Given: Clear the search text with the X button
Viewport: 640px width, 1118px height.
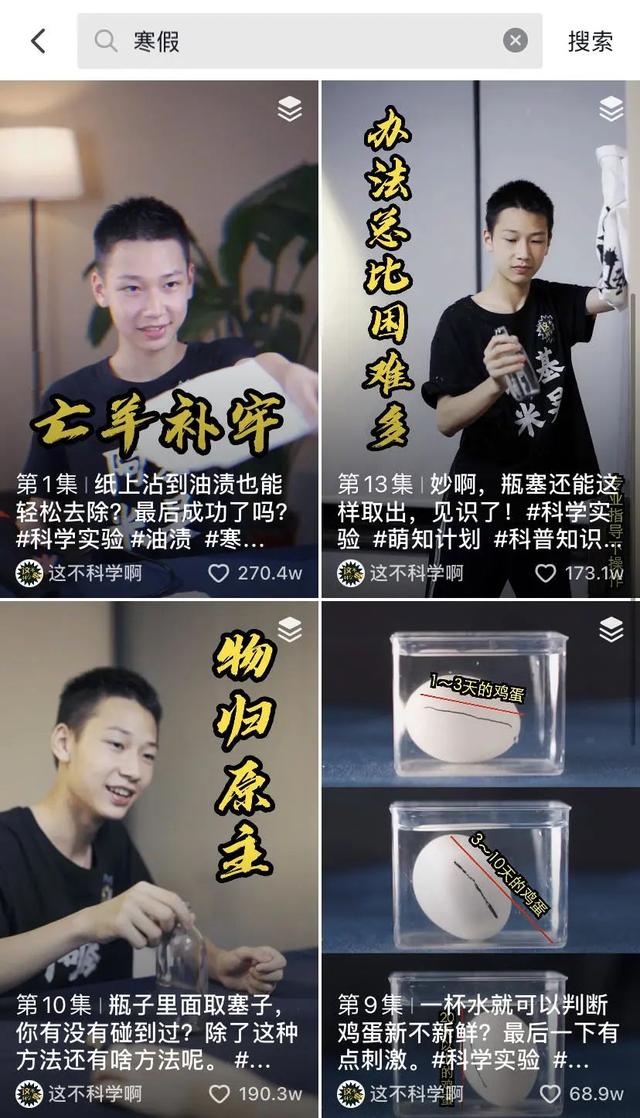Looking at the screenshot, I should click(515, 41).
